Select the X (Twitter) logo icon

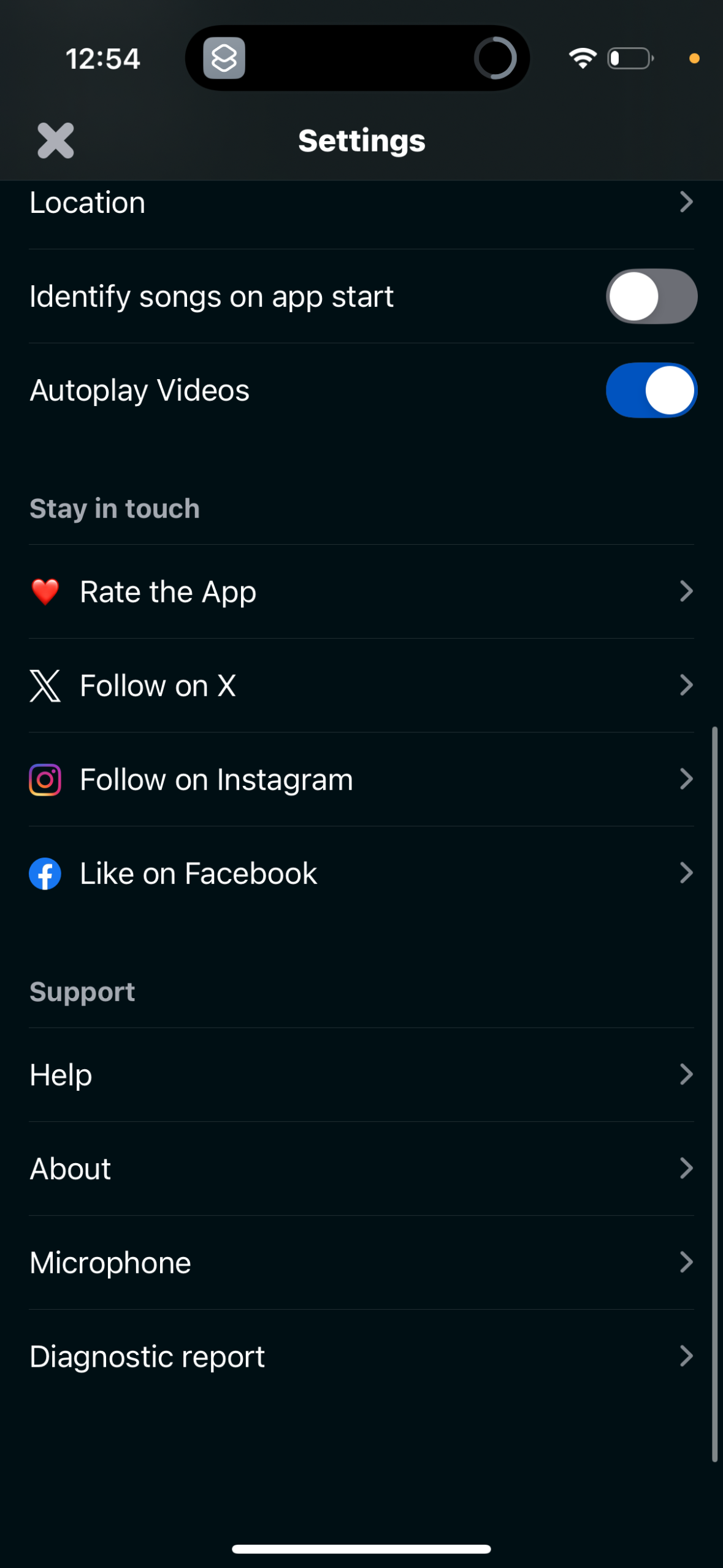[x=44, y=685]
